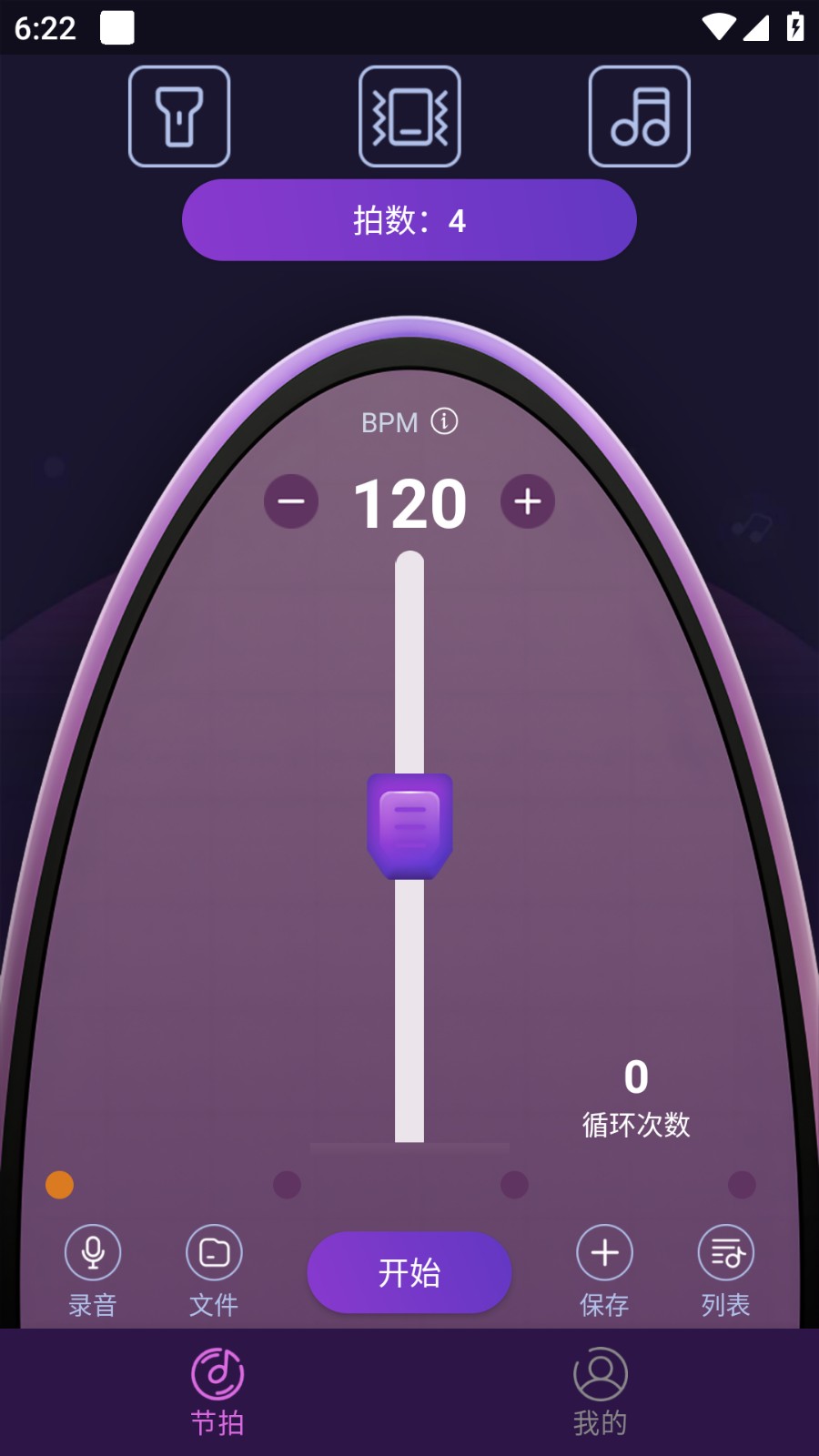Viewport: 819px width, 1456px height.
Task: Toggle the vibration beat mode
Action: [409, 116]
